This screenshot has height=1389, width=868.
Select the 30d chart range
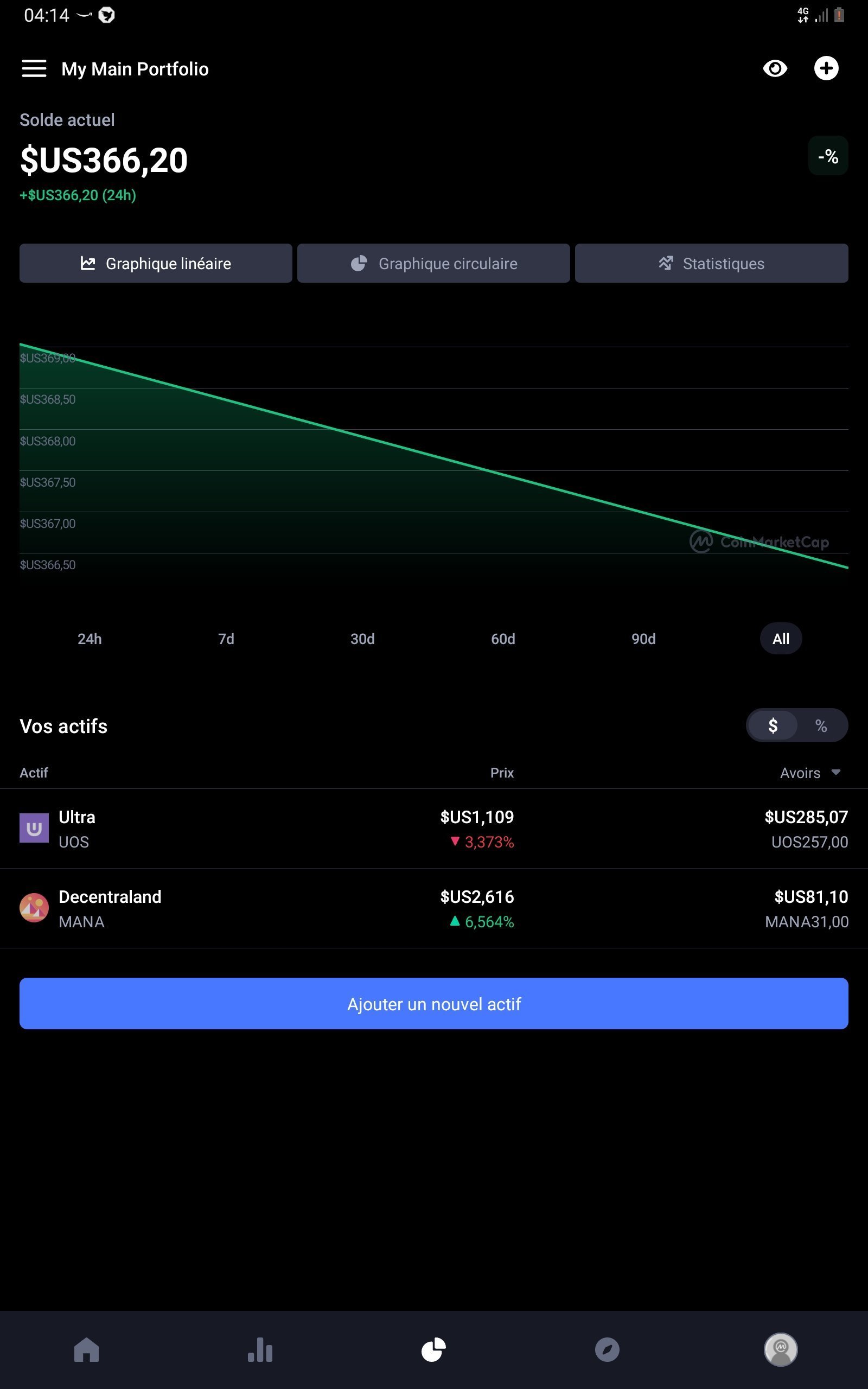[x=362, y=639]
